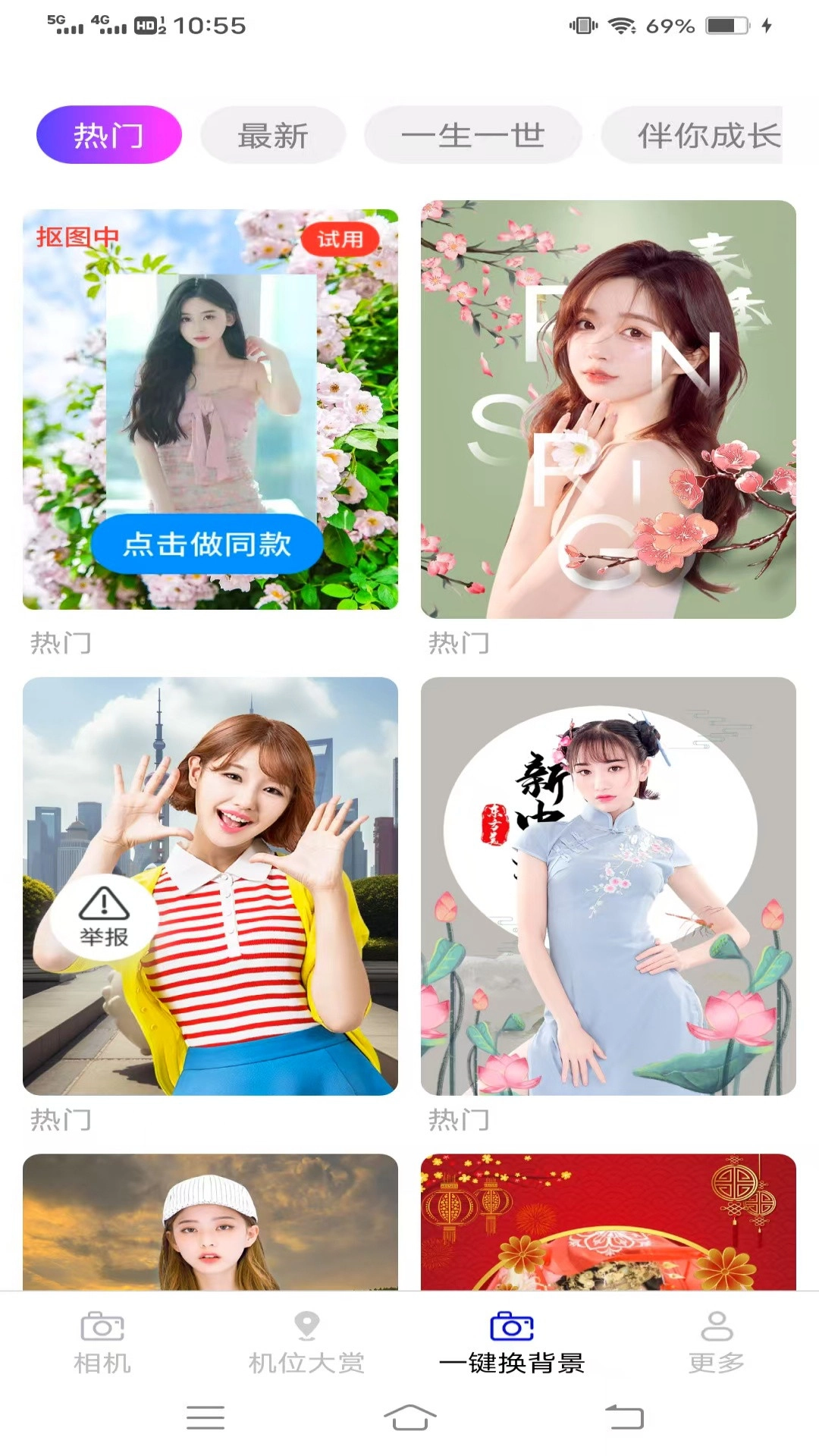Return to the phone home screen

click(x=409, y=1417)
